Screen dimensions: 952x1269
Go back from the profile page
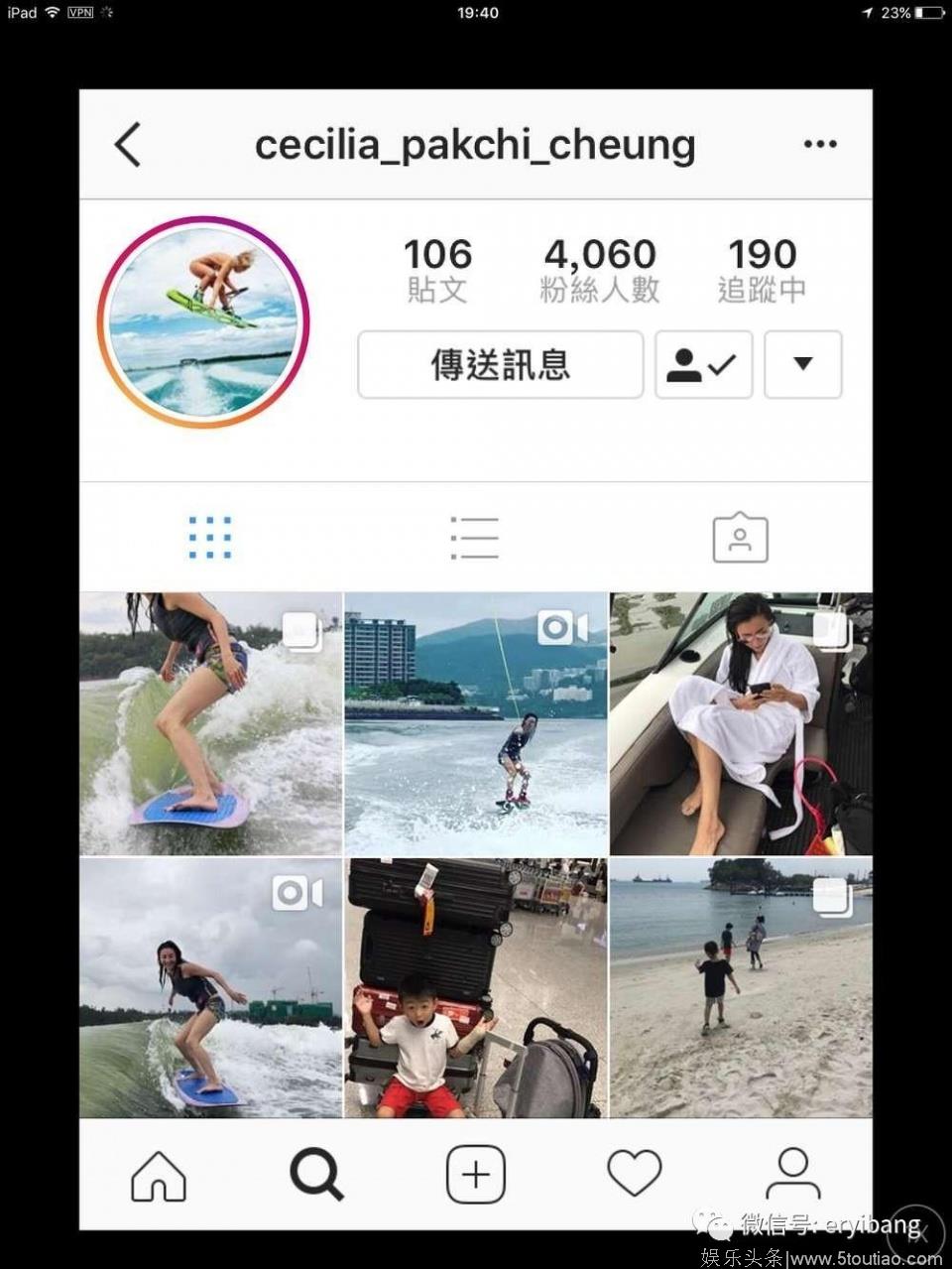pyautogui.click(x=128, y=145)
